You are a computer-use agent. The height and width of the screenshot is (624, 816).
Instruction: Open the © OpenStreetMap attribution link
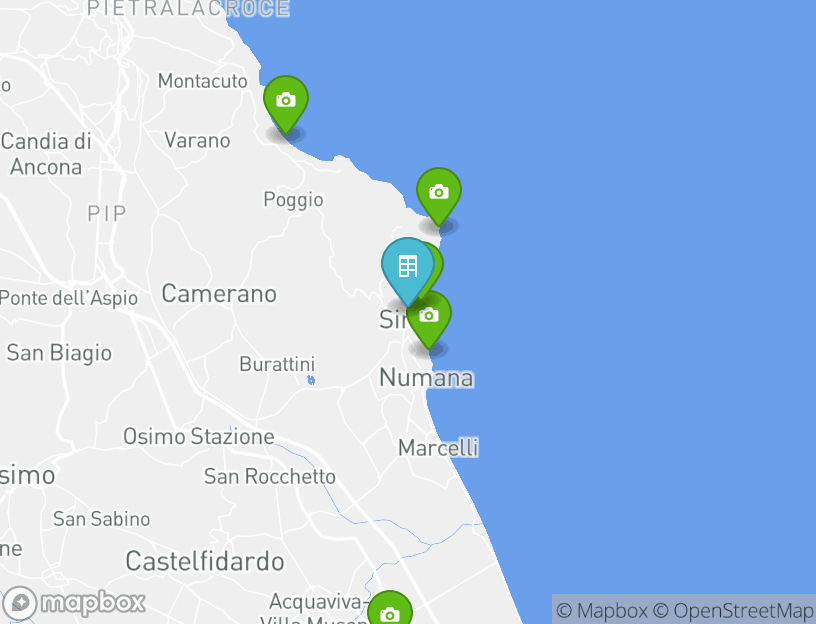pos(733,610)
